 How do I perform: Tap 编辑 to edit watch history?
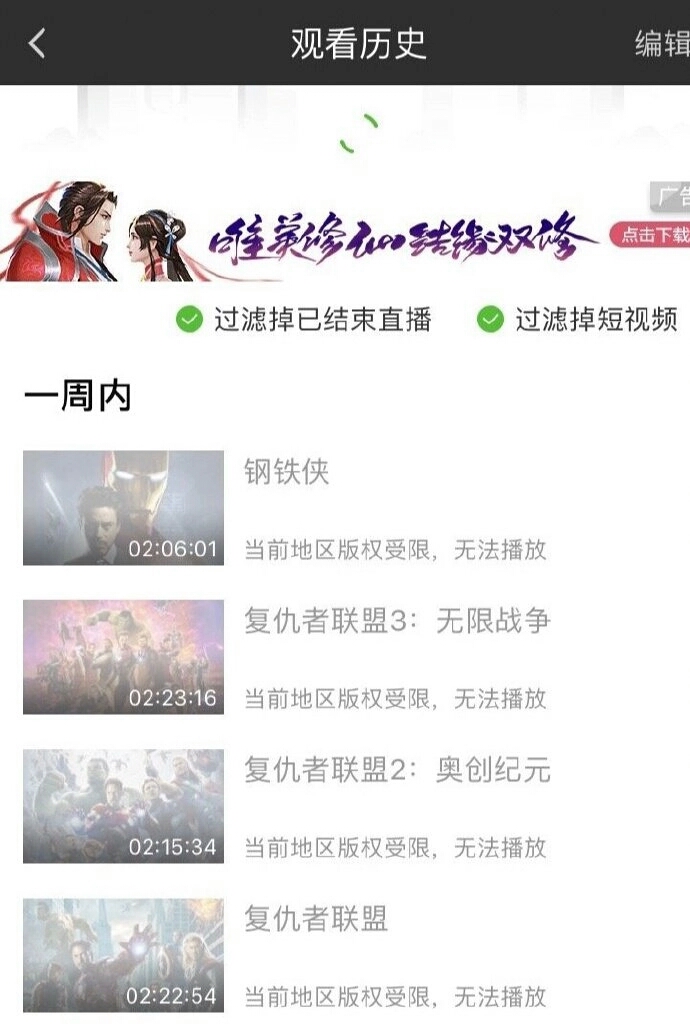point(662,43)
